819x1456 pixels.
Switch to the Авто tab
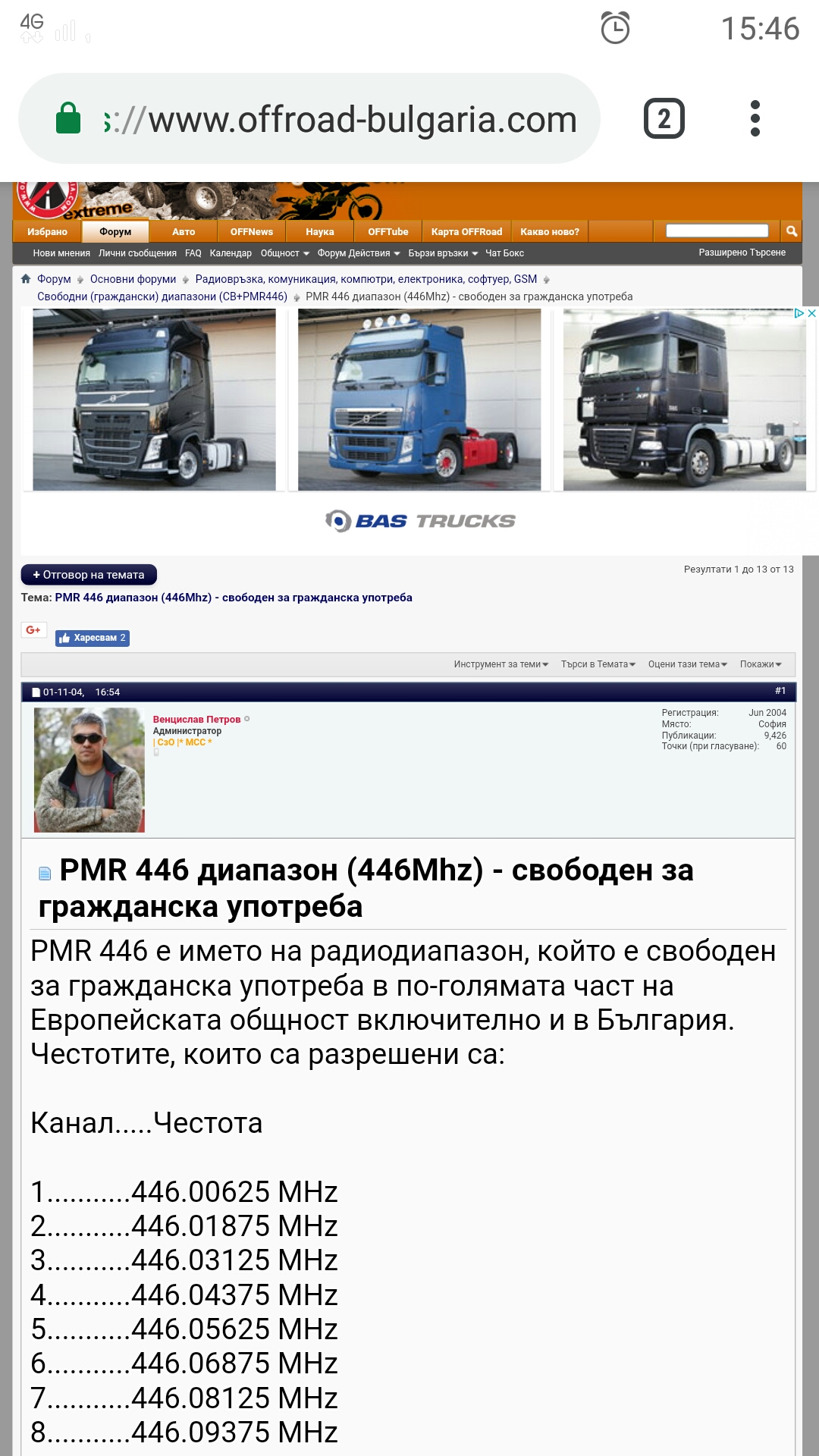[x=184, y=232]
